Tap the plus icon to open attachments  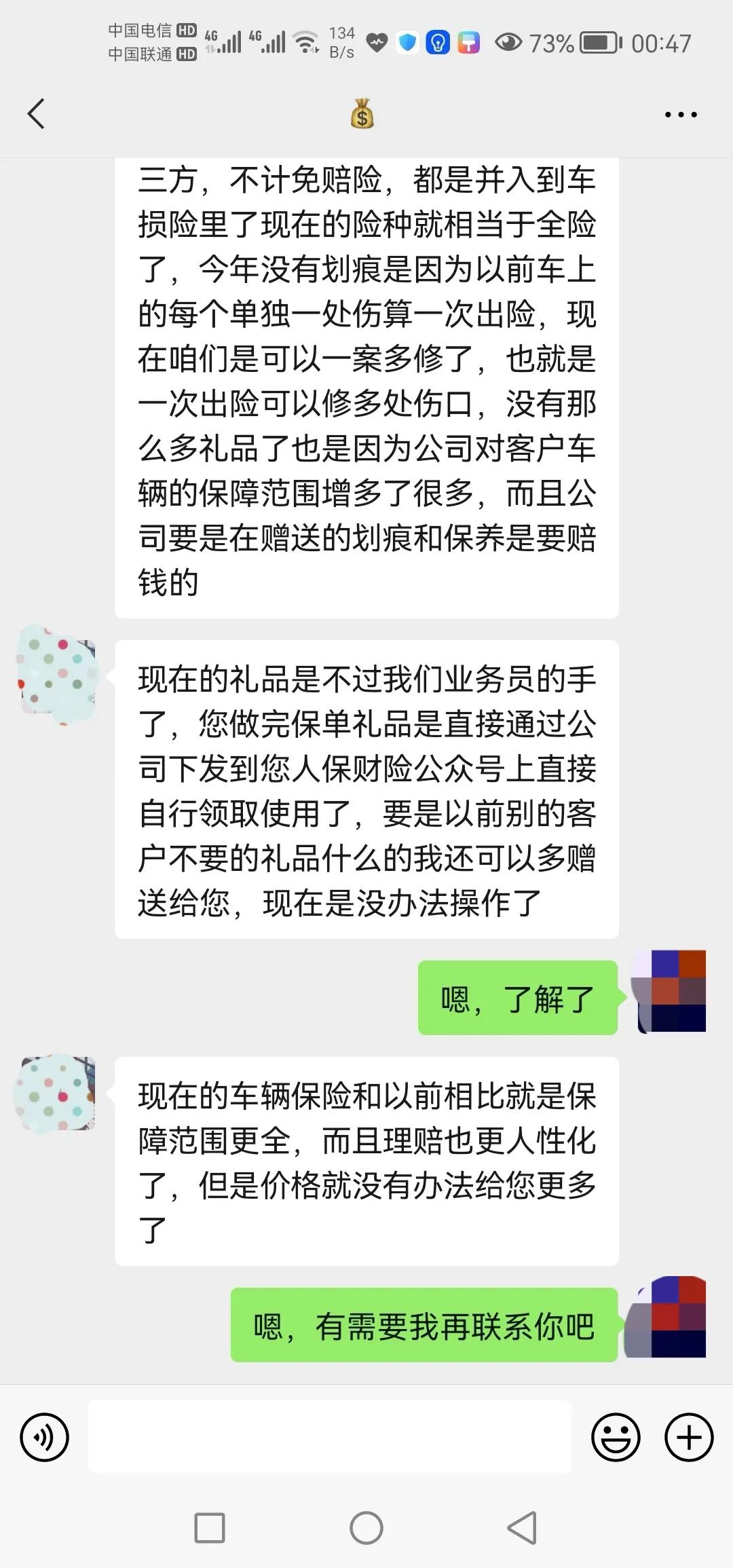(x=688, y=1437)
